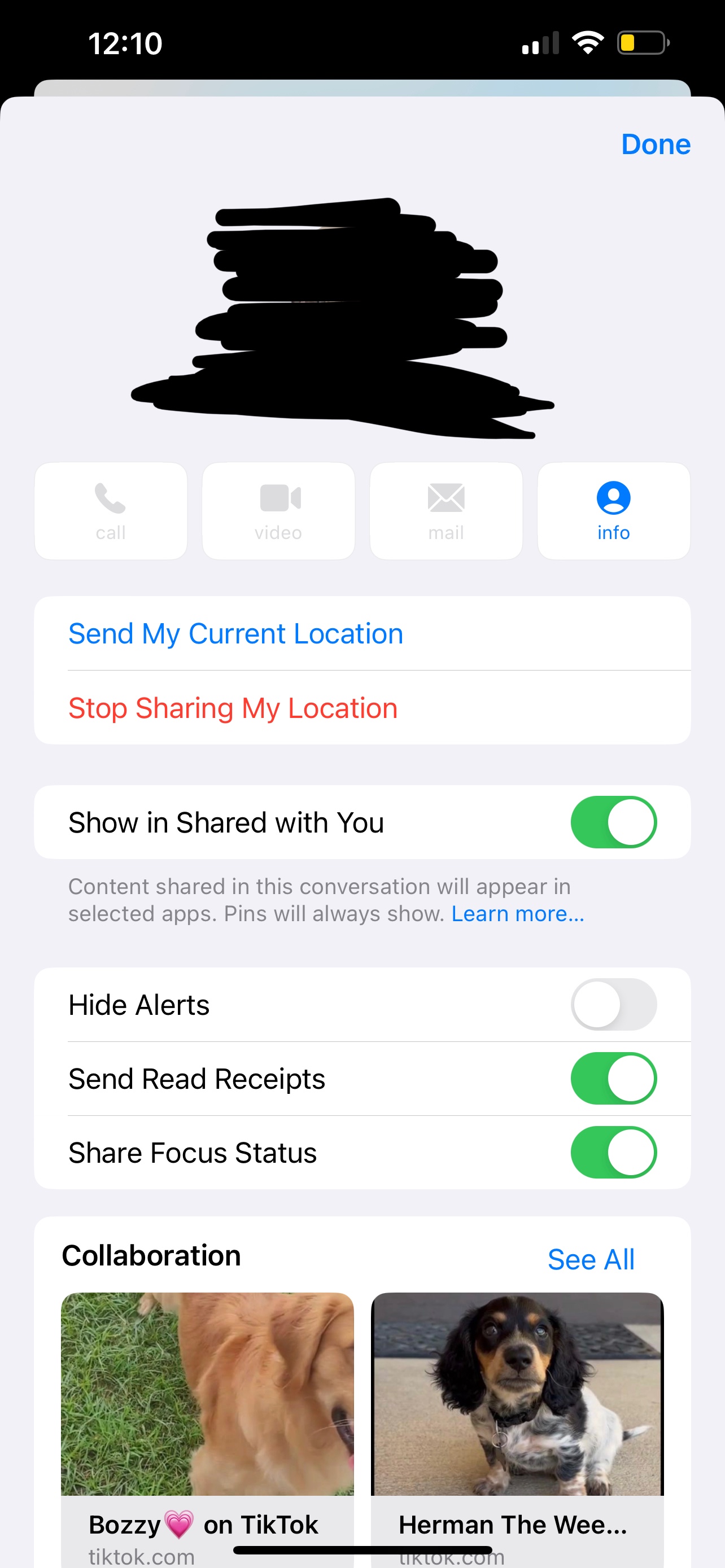725x1568 pixels.
Task: Toggle Share Focus Status off
Action: pos(613,1152)
